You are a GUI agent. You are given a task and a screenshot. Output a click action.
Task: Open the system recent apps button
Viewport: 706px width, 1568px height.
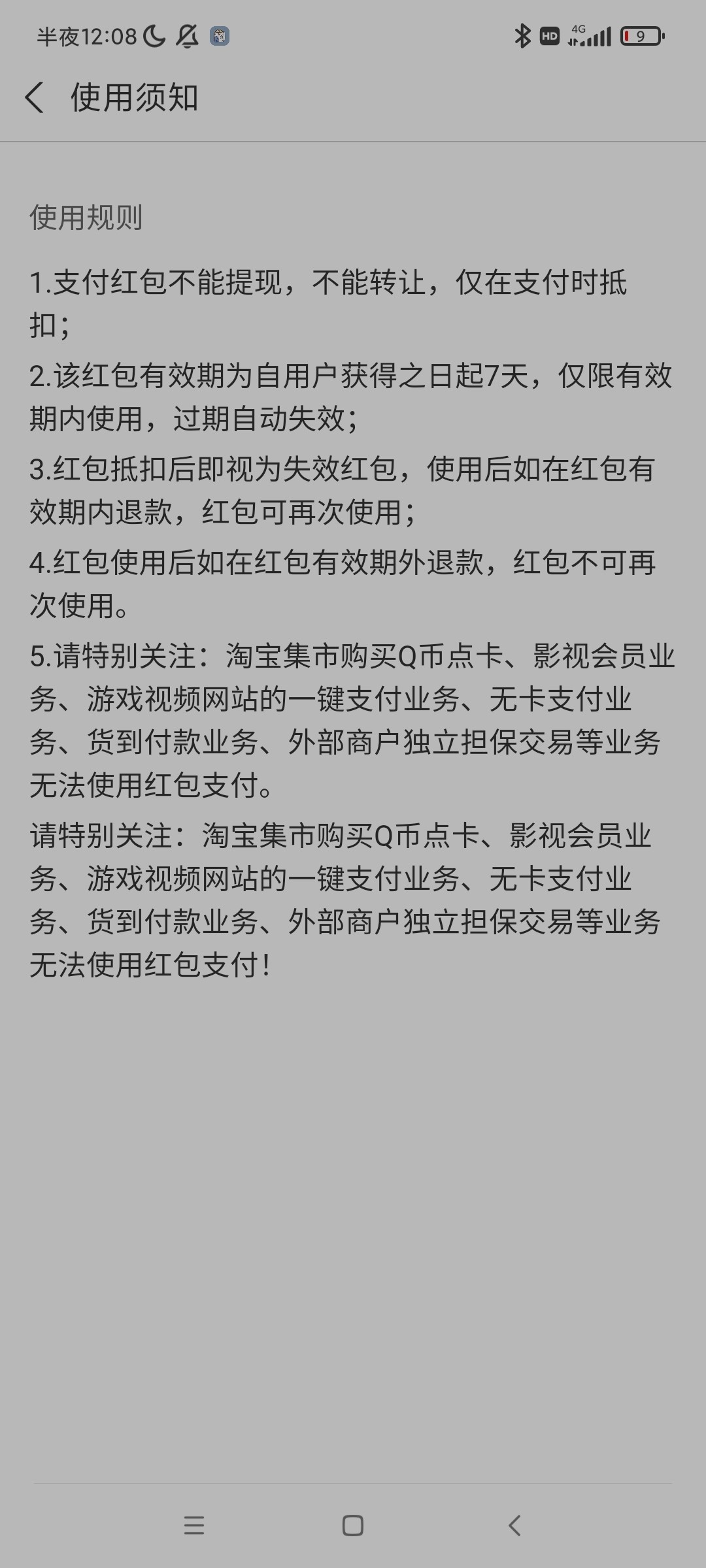point(194,1526)
